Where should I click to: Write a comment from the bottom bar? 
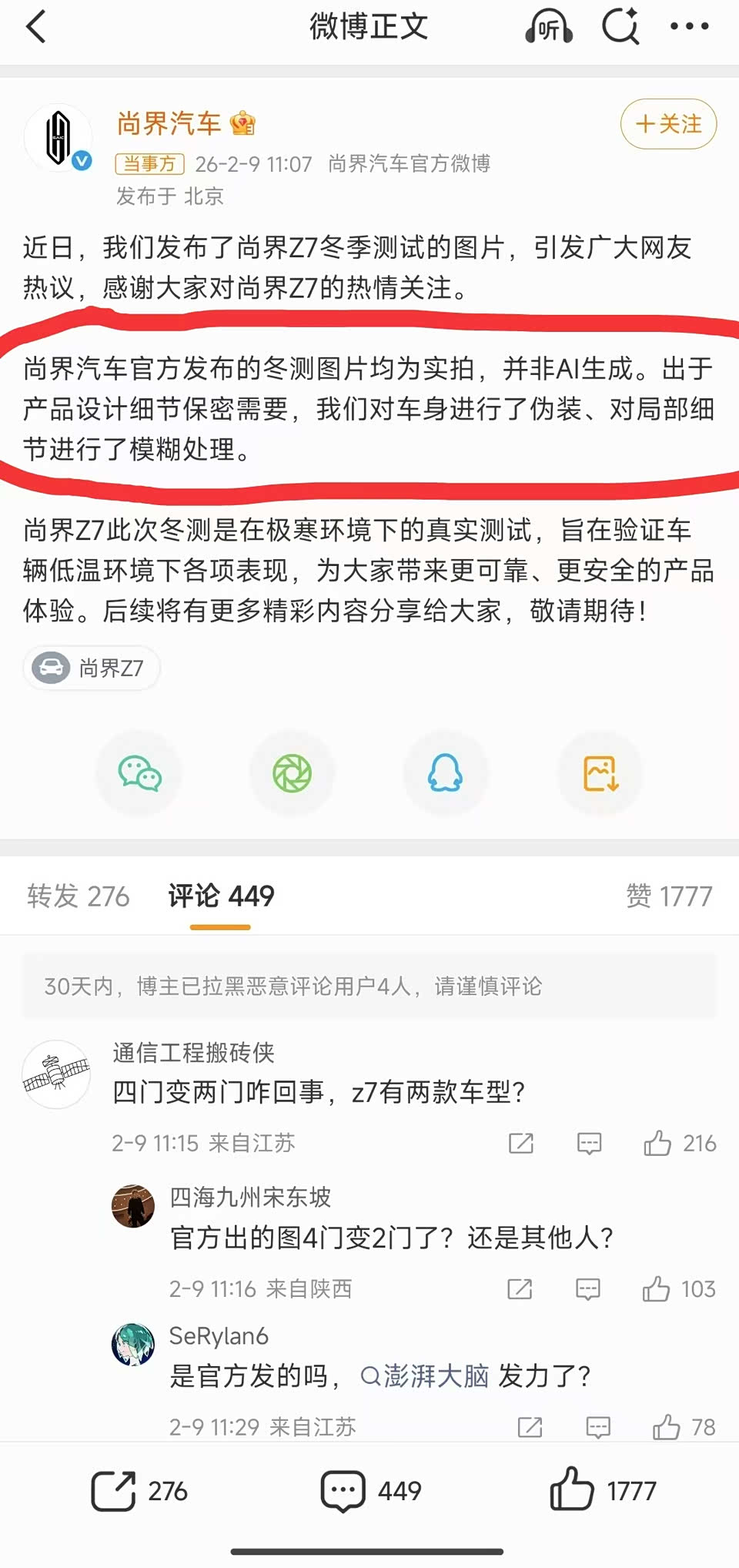(x=370, y=1492)
